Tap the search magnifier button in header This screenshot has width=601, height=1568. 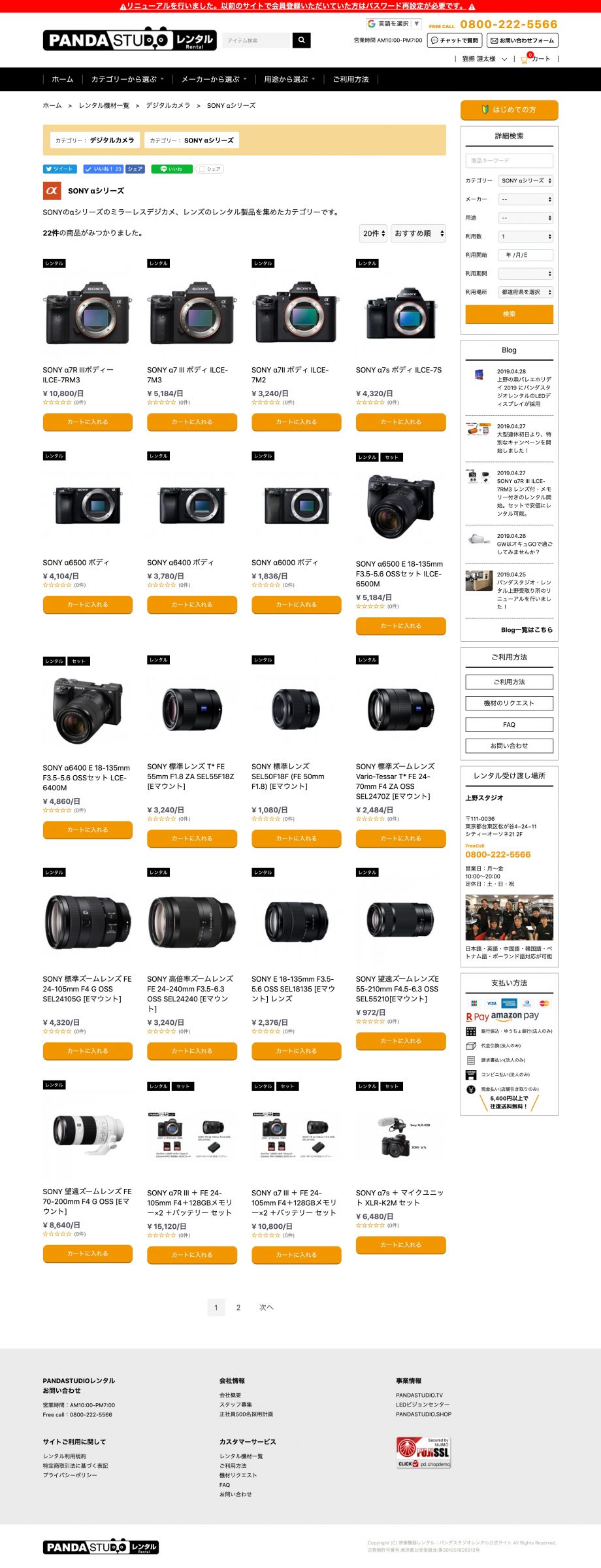(301, 41)
